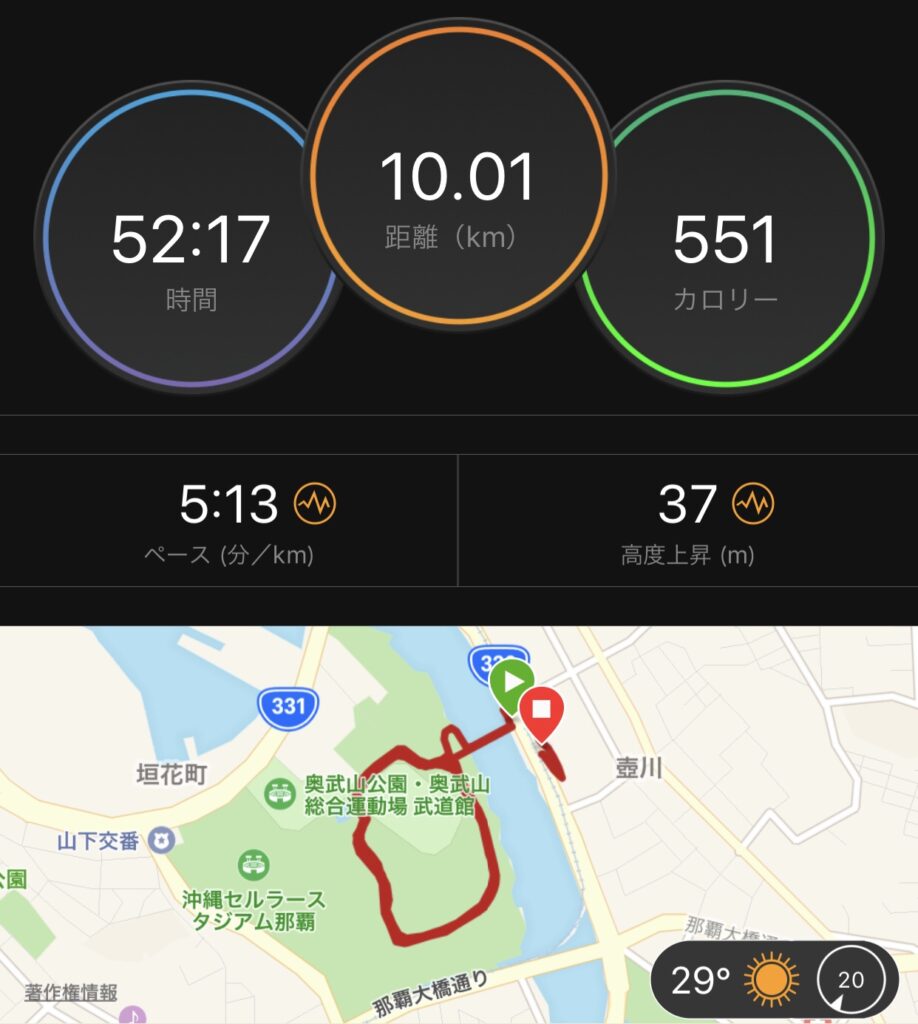
Task: Open the chart icon beside 高度上昇 37
Action: tap(753, 504)
